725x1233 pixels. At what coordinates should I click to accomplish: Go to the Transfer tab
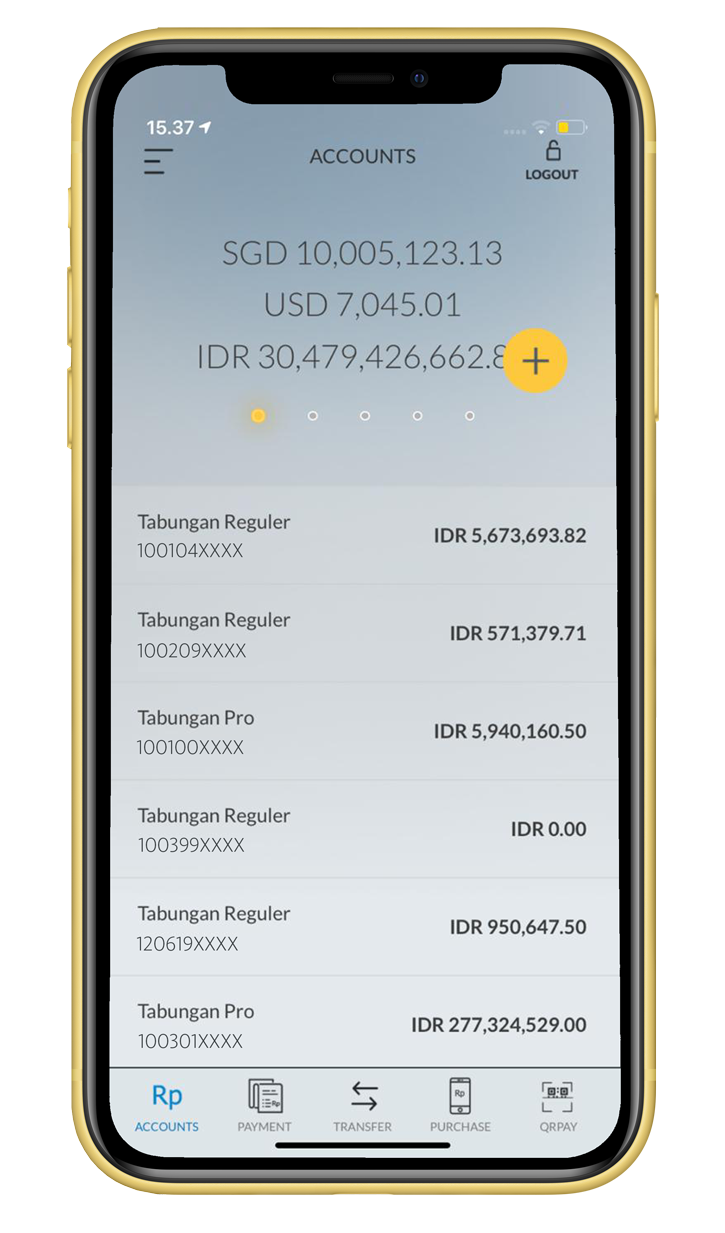[363, 1106]
